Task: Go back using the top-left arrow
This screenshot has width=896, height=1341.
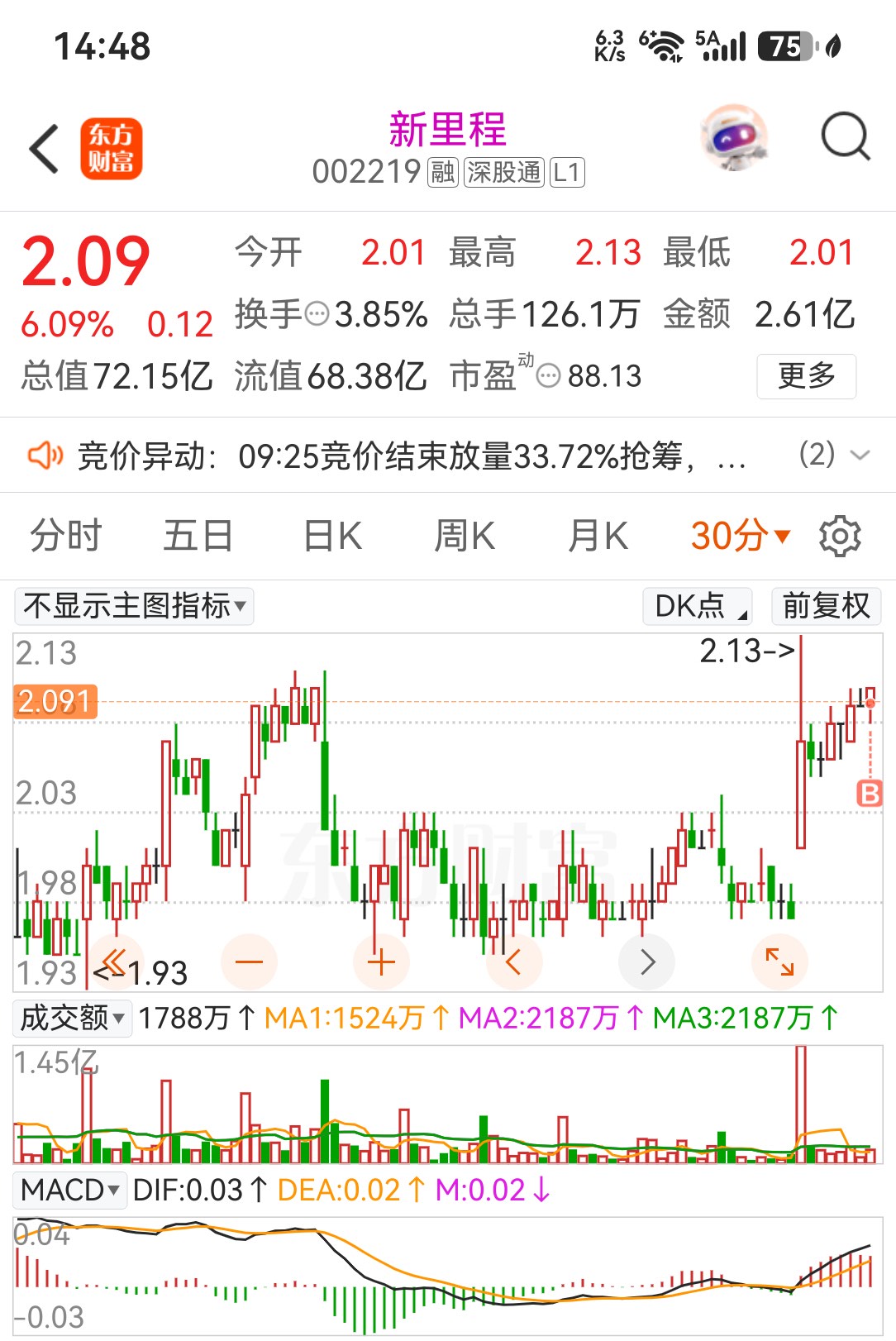Action: point(45,150)
